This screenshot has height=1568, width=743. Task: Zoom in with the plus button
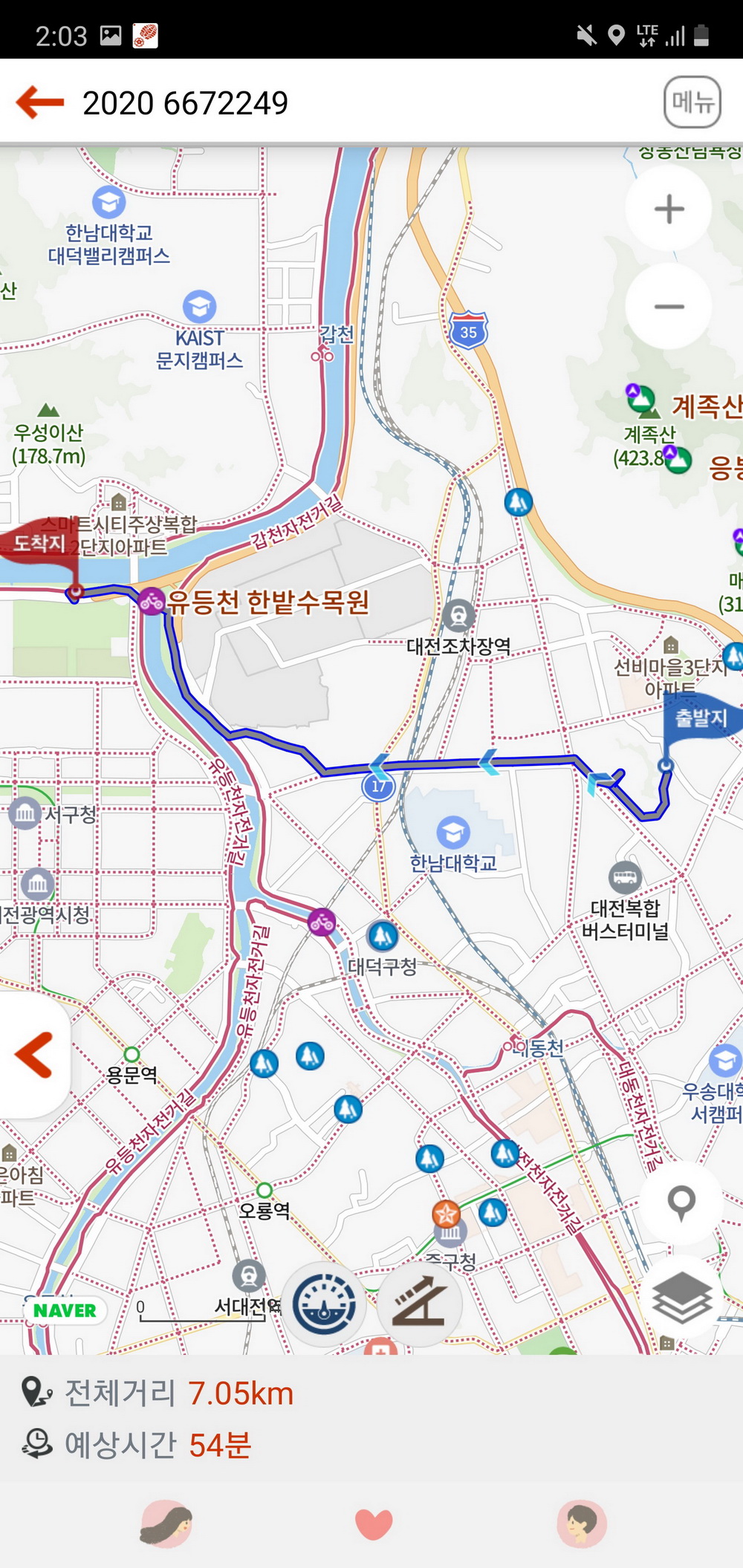669,209
